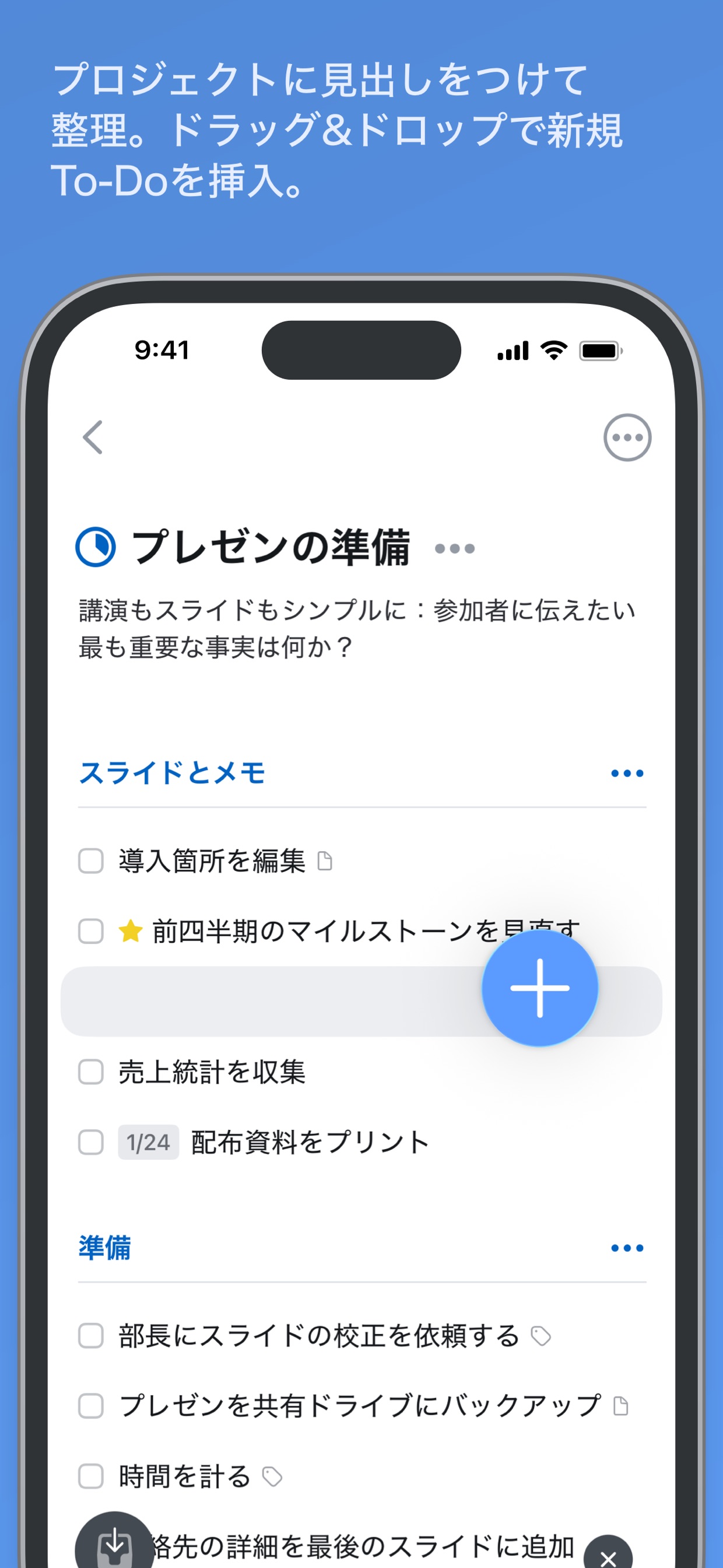Click the document icon on プレゼンを共有ドライブにバックアップ

click(x=622, y=1406)
